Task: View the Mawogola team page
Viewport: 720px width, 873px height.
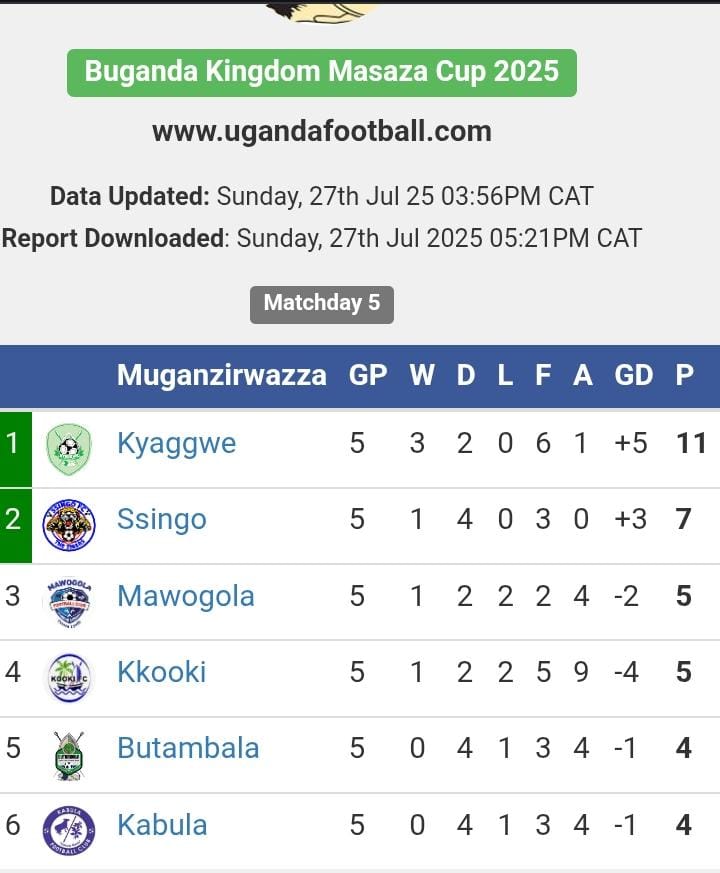Action: point(185,596)
